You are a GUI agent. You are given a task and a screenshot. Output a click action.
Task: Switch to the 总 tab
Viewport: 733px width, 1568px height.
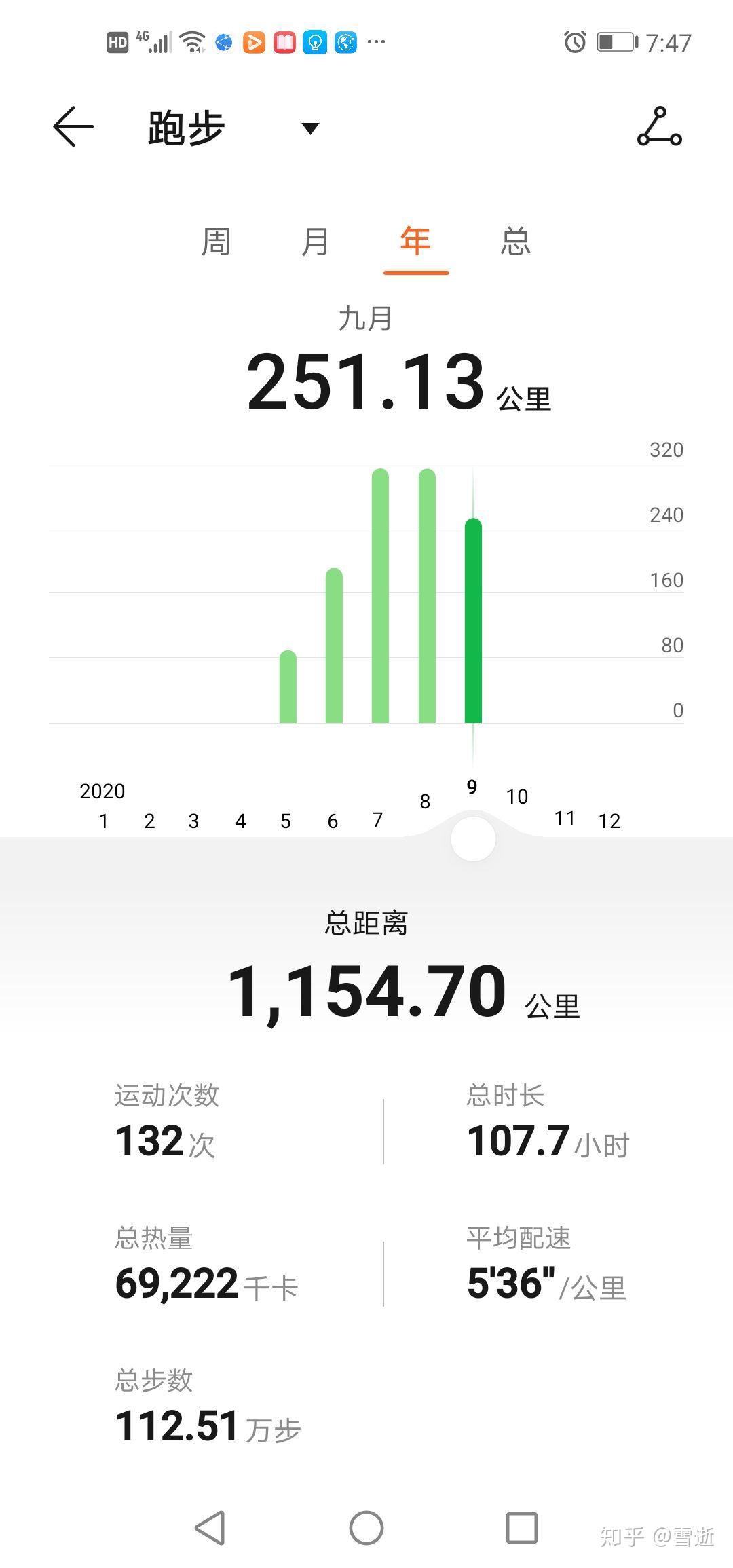point(516,242)
